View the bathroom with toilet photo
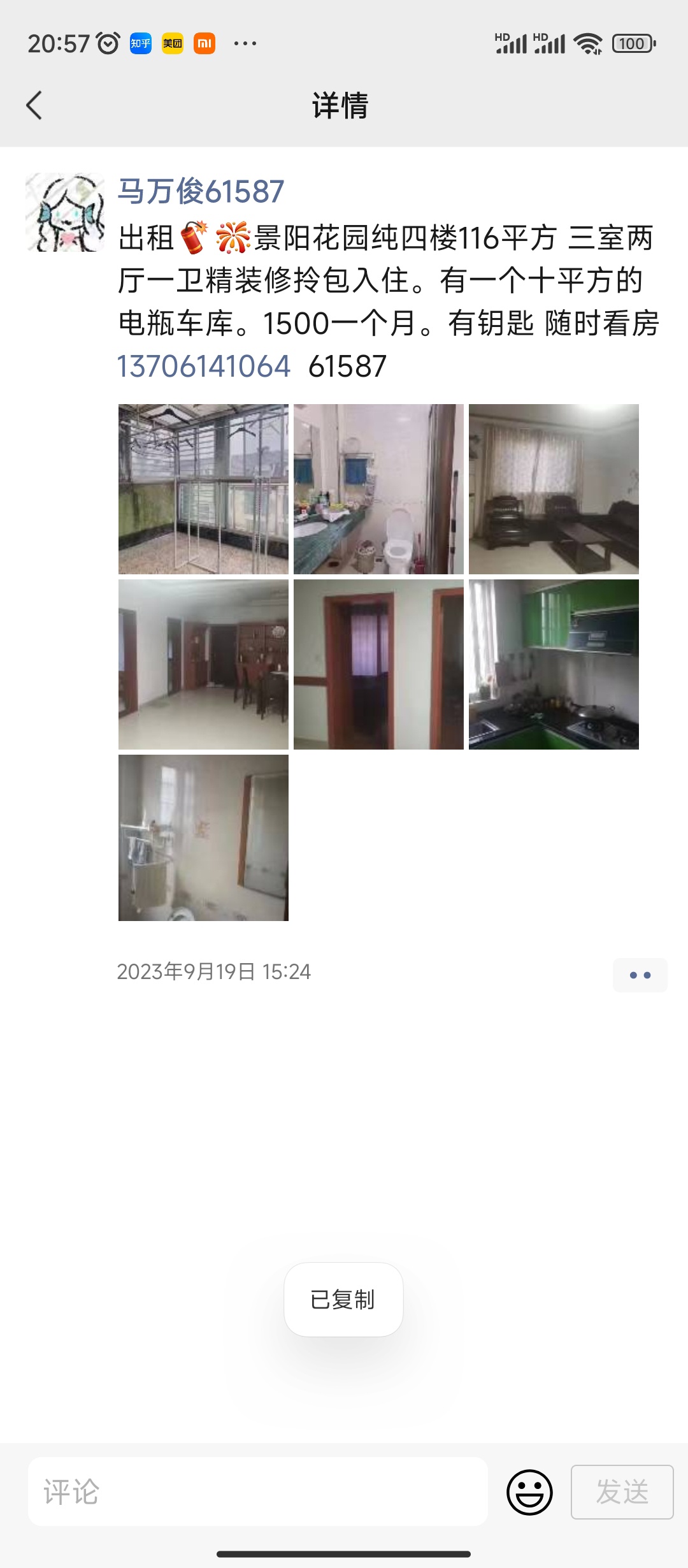The width and height of the screenshot is (688, 1568). (x=378, y=489)
